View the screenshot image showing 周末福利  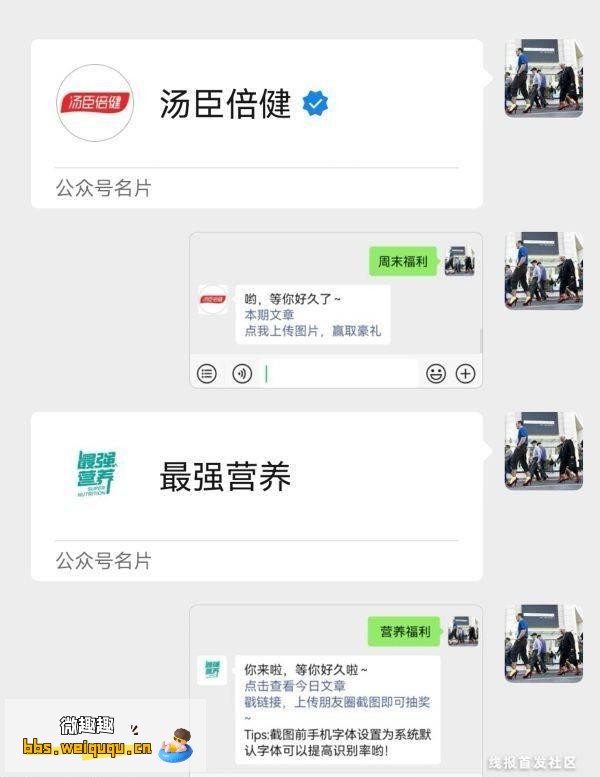click(336, 310)
